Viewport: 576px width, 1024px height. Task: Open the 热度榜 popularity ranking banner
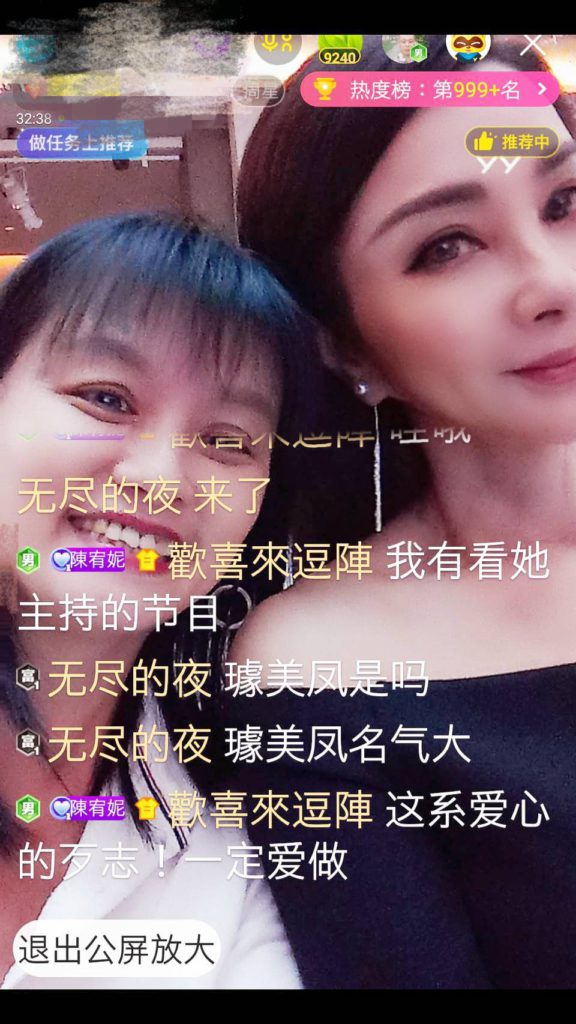430,89
